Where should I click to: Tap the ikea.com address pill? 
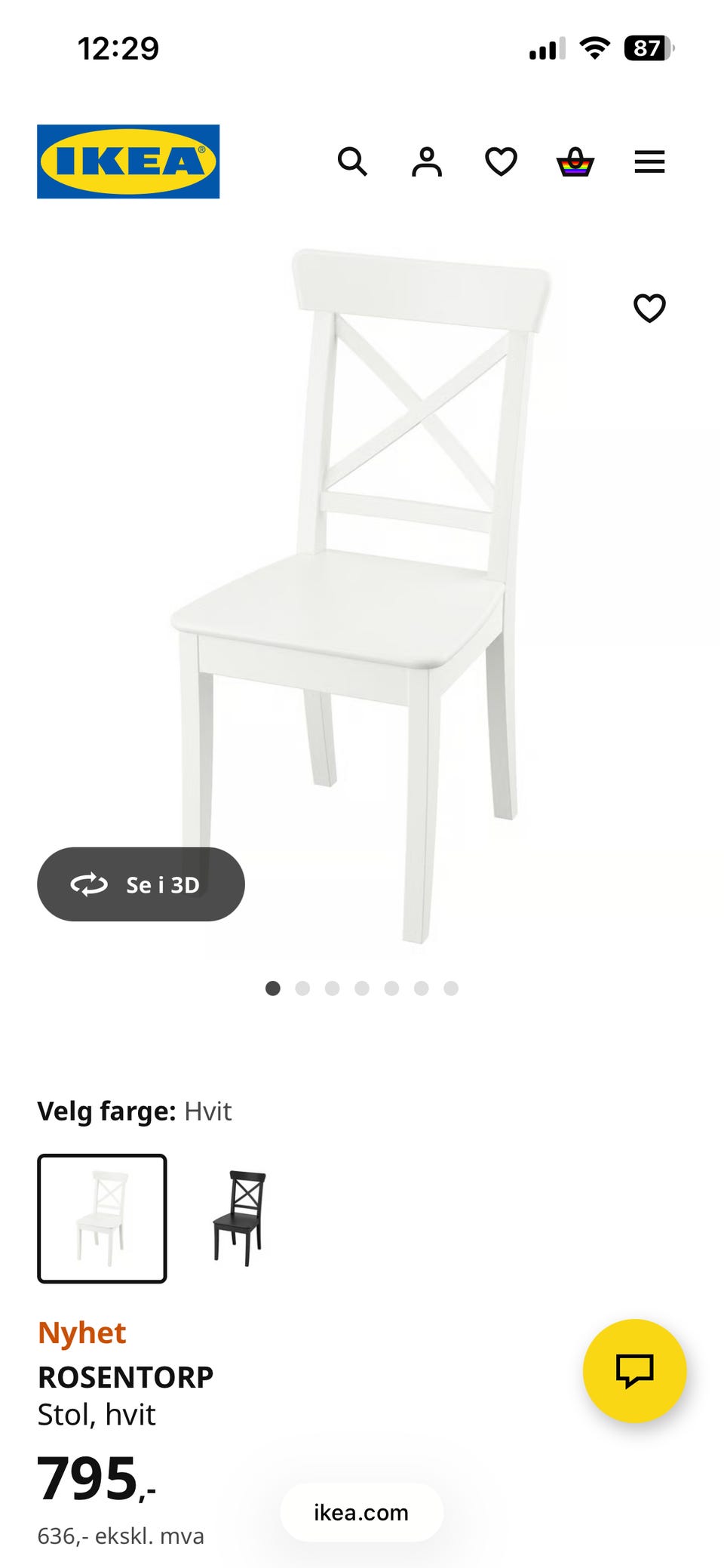click(361, 1512)
